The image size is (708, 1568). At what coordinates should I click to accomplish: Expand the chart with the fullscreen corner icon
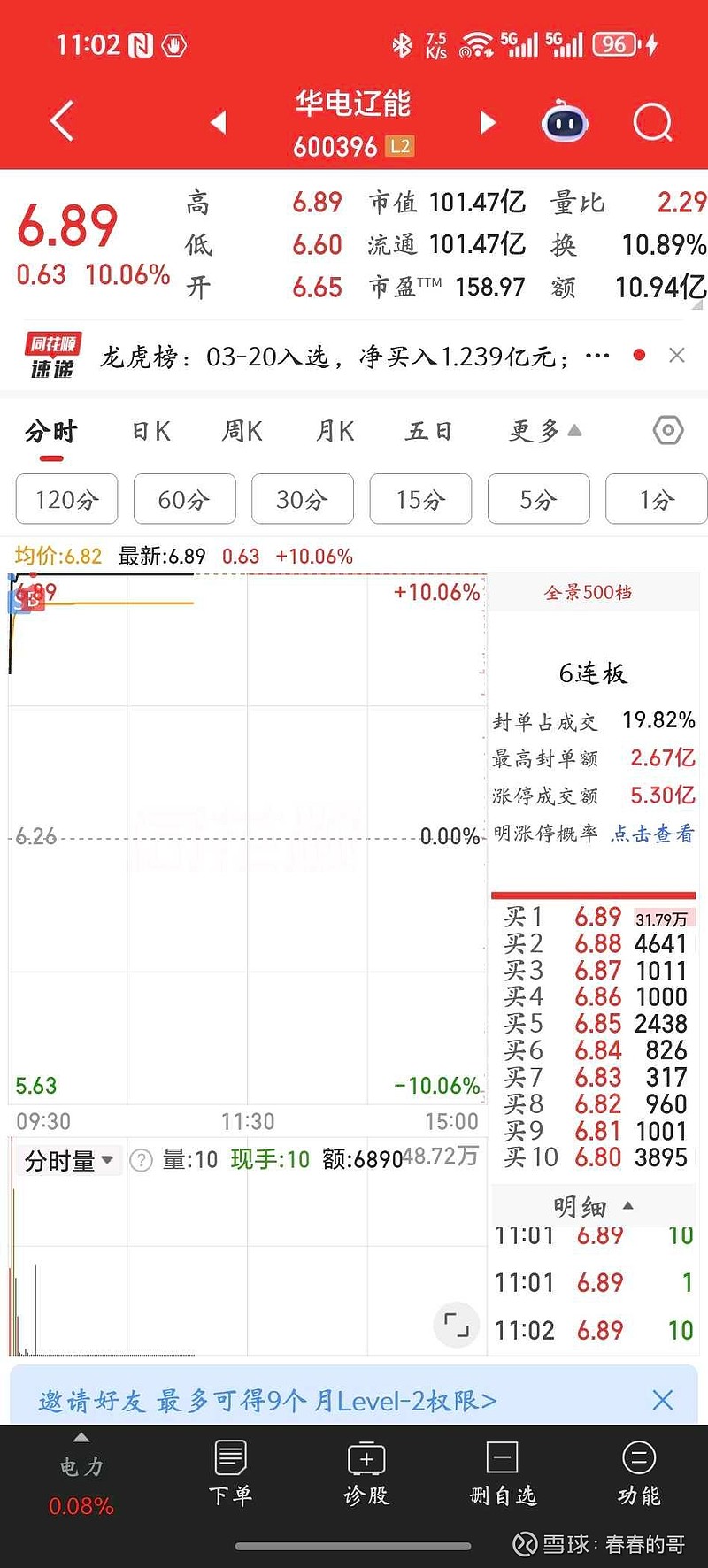pos(456,1325)
